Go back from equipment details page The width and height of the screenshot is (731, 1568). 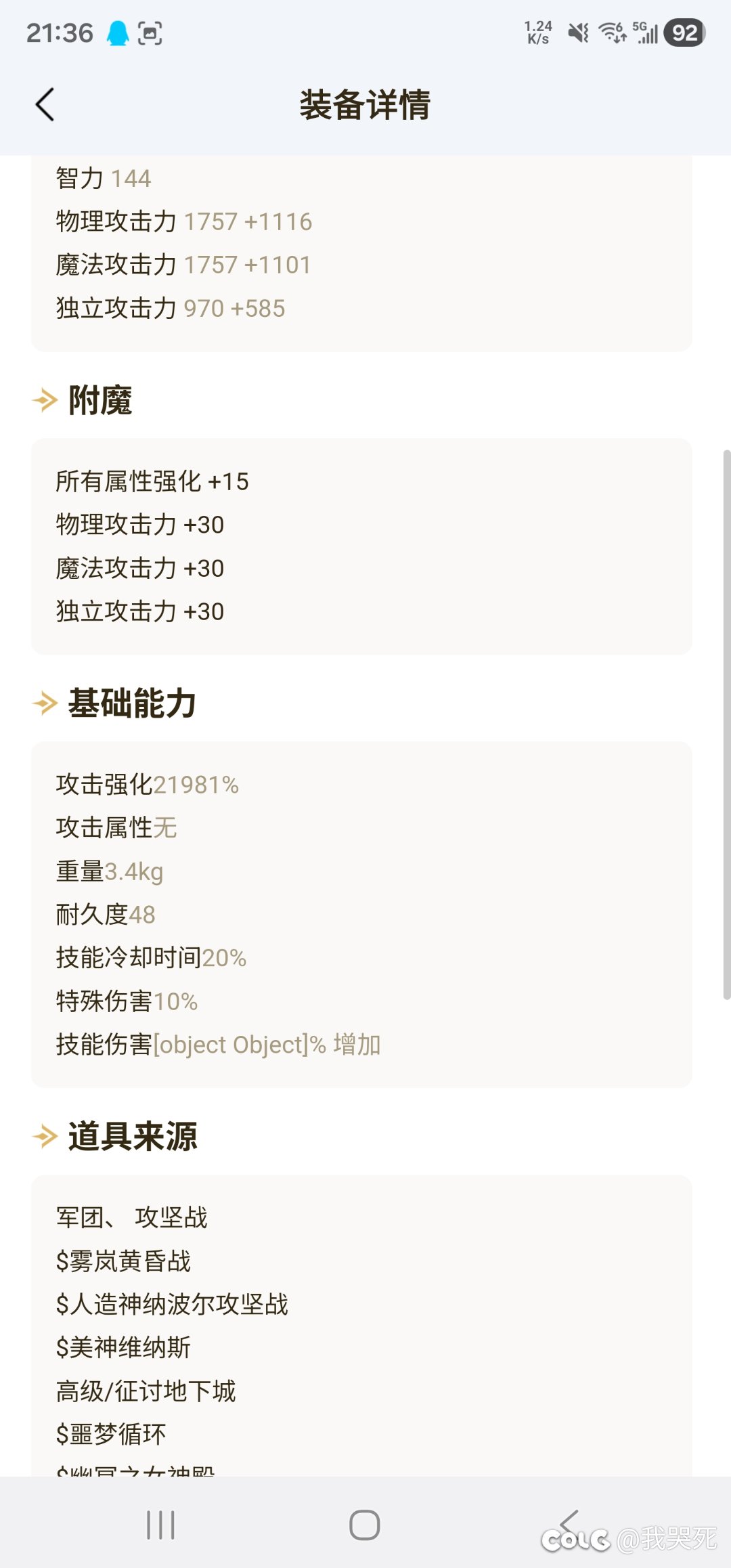45,105
